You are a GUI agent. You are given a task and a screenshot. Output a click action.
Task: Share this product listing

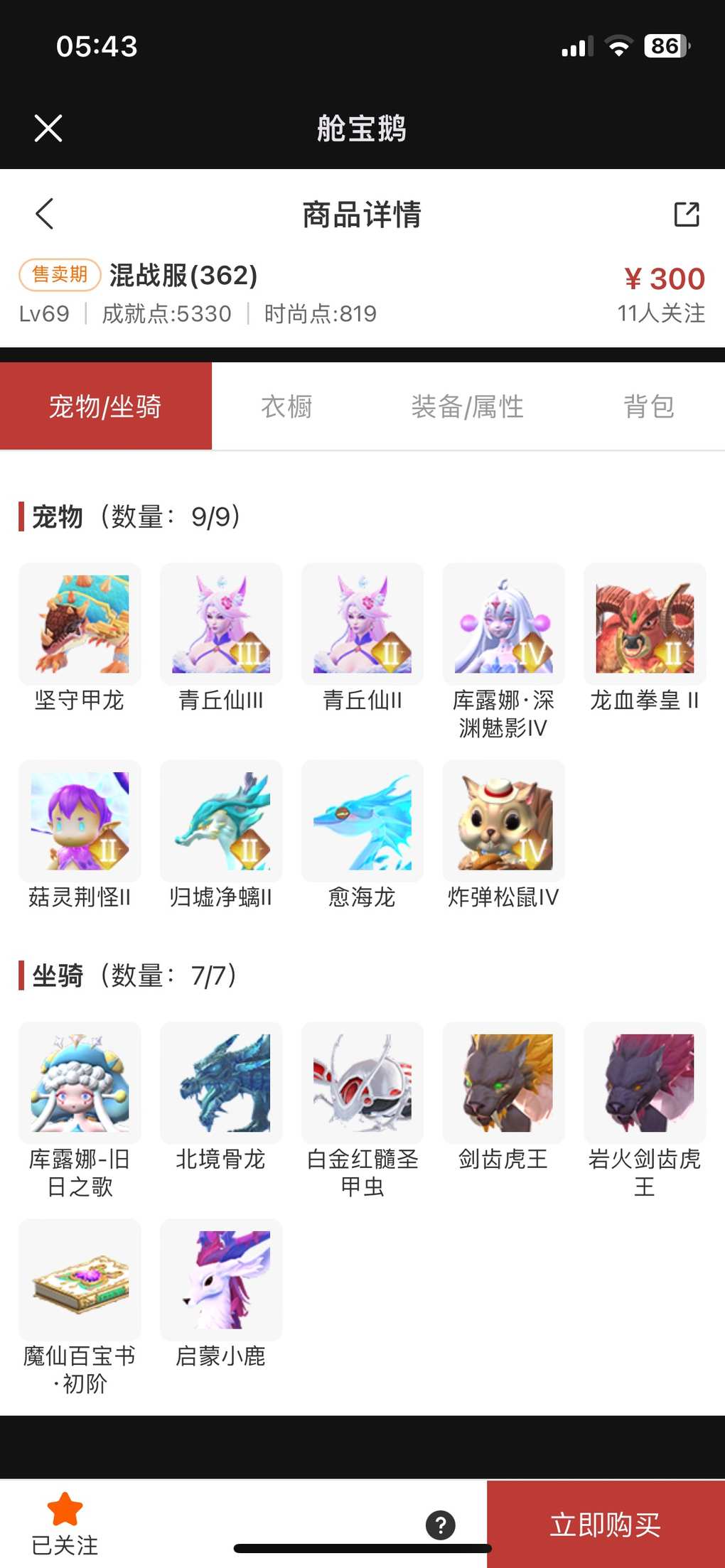coord(686,214)
